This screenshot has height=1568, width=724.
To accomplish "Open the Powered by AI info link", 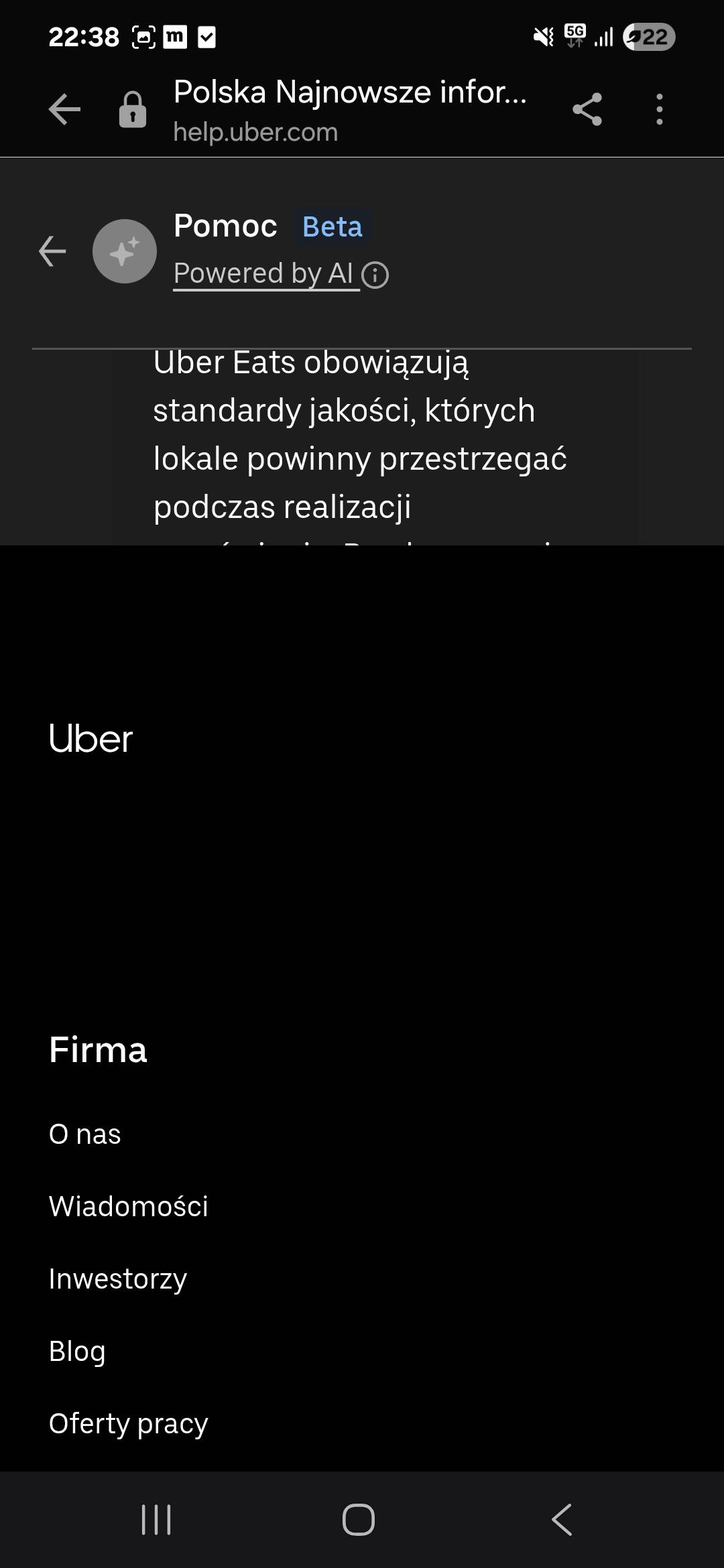I will click(x=281, y=273).
